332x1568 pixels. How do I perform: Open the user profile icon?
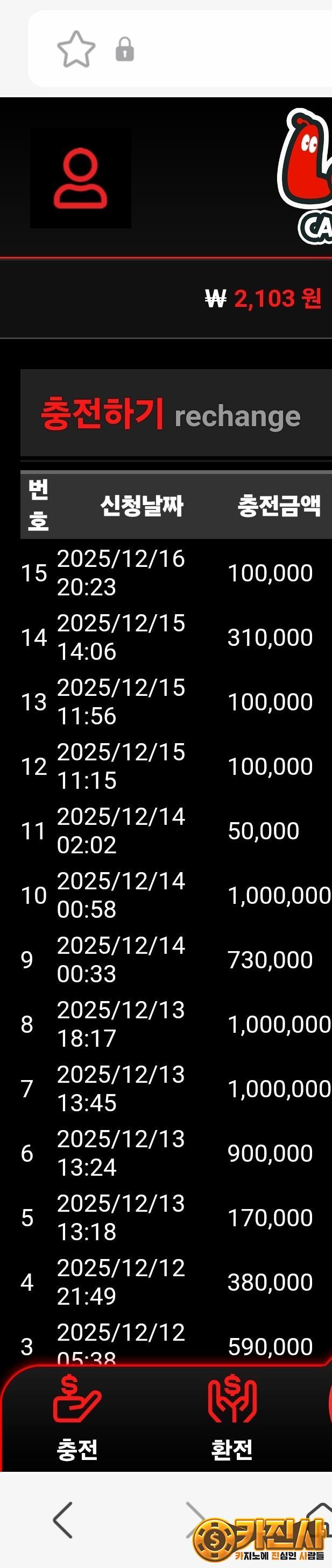pyautogui.click(x=80, y=179)
